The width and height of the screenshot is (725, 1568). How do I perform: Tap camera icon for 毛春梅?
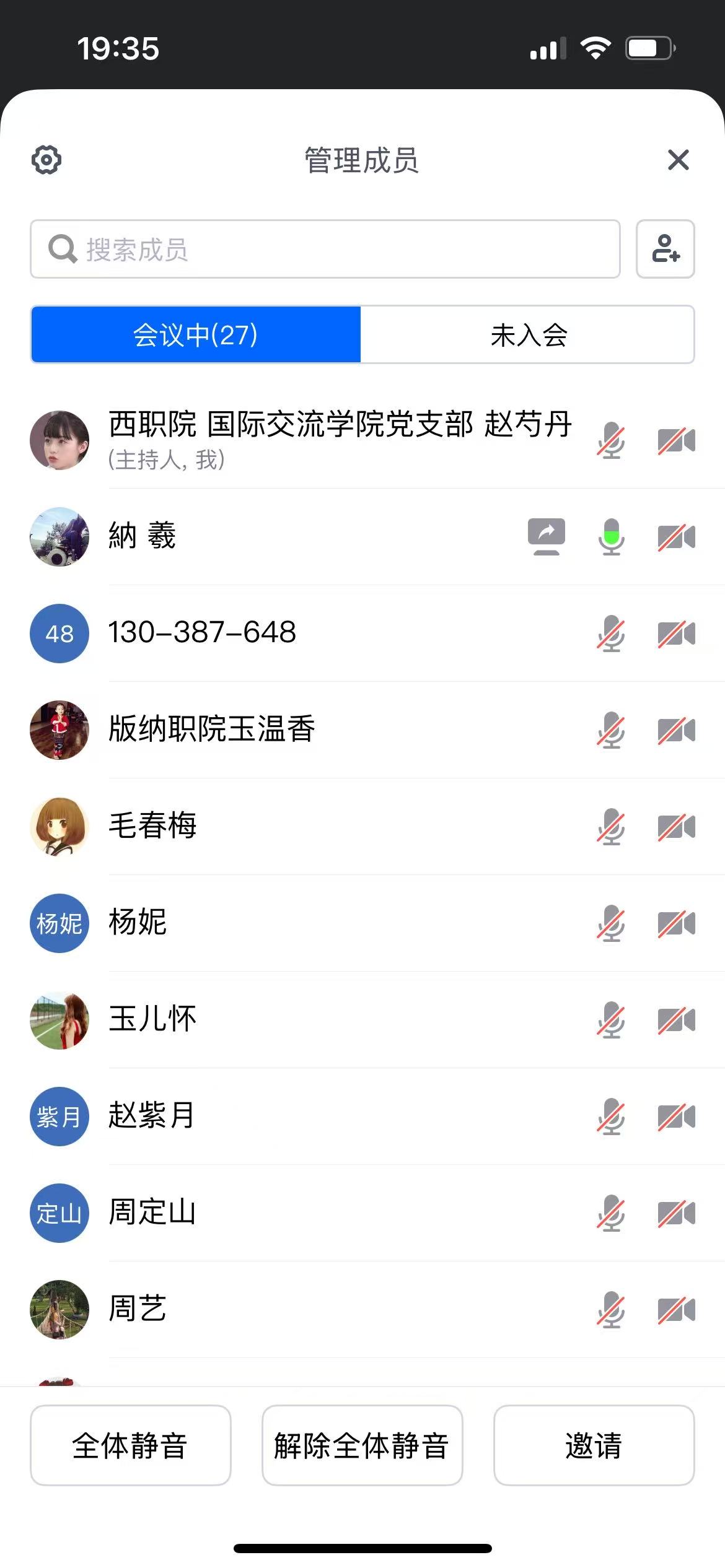coord(676,827)
